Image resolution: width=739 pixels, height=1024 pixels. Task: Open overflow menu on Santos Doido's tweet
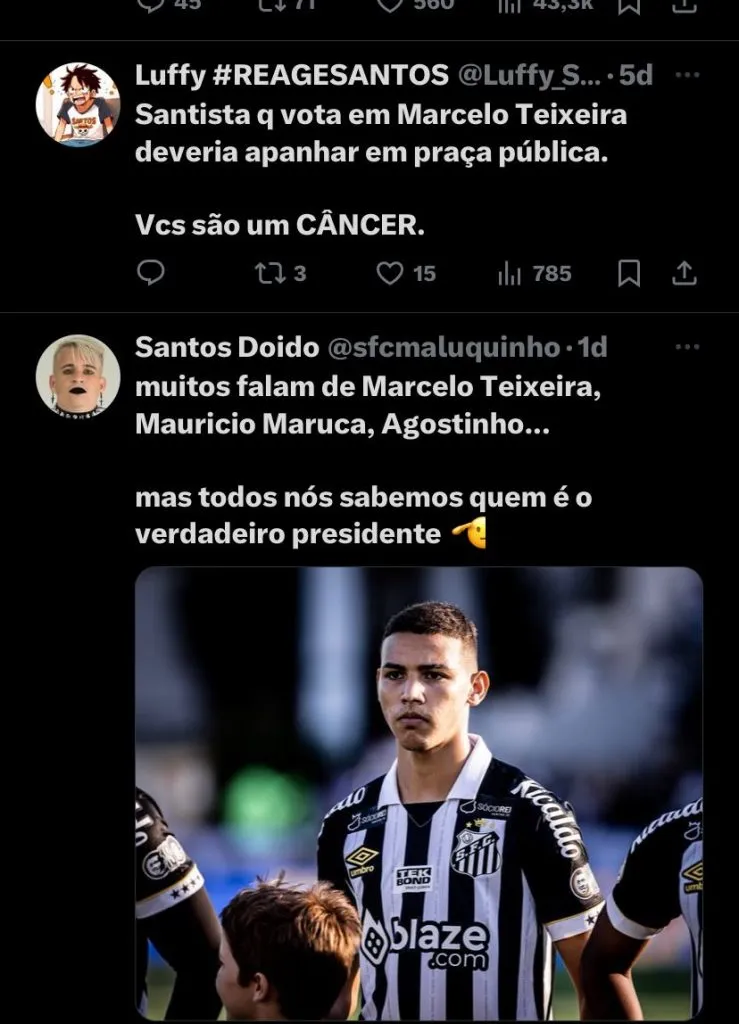pyautogui.click(x=687, y=347)
